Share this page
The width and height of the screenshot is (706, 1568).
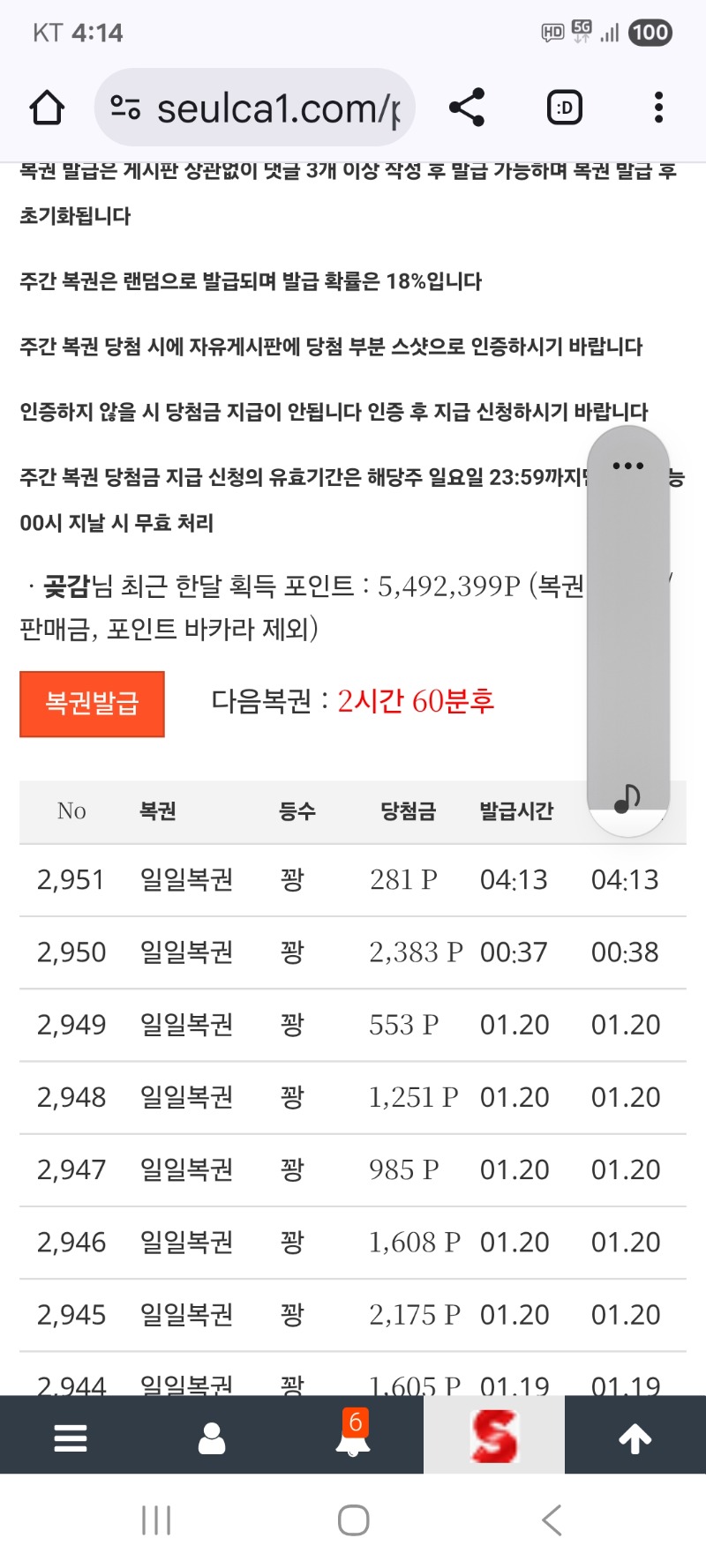(x=467, y=108)
